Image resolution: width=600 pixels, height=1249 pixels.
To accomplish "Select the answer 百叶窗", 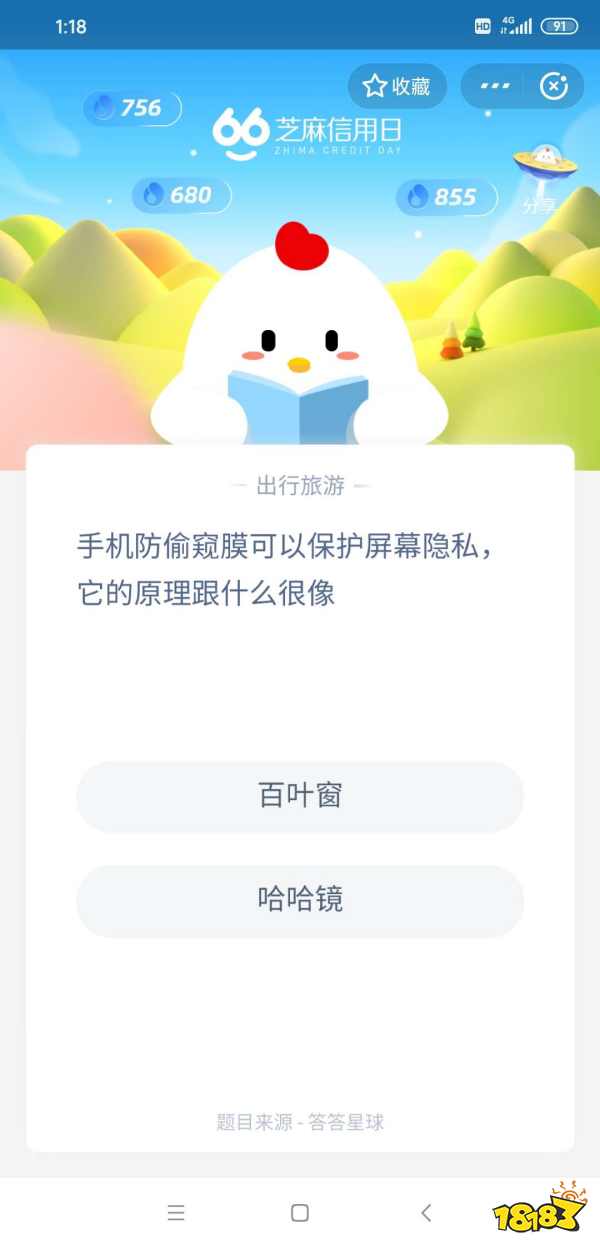I will [x=300, y=796].
